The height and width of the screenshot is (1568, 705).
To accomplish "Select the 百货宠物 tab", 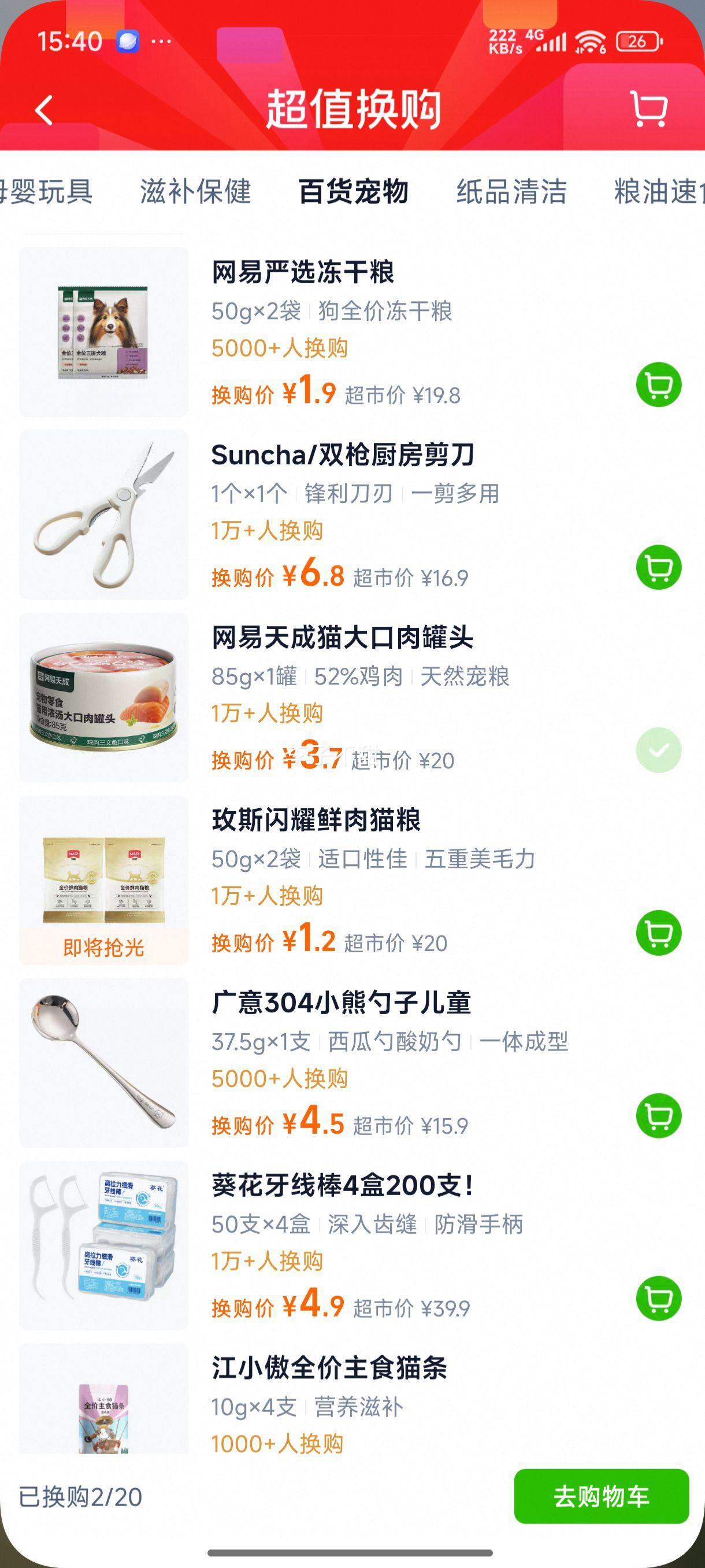I will click(354, 192).
